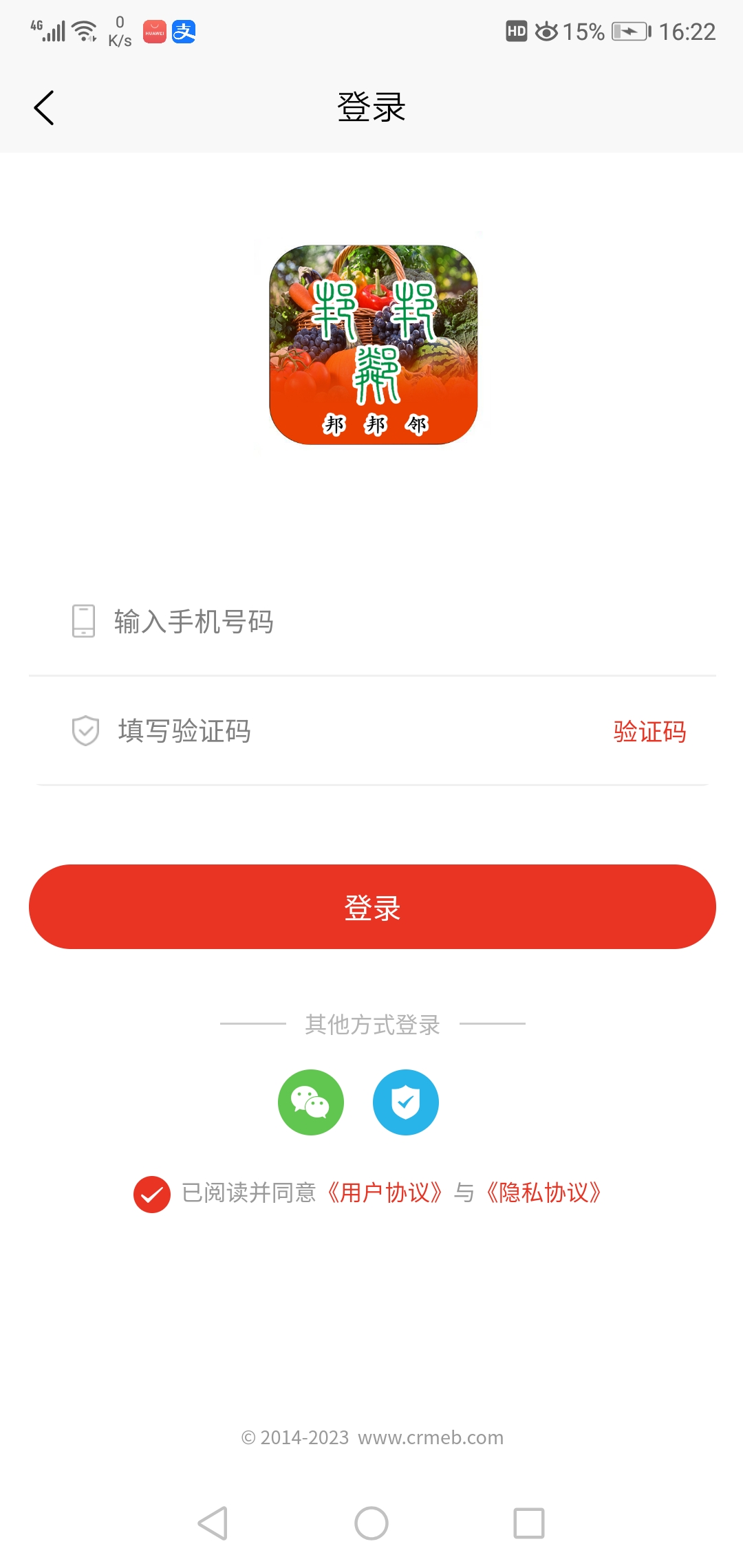Choose the blue shield login icon
Screen dimensions: 743x1568
[406, 1102]
